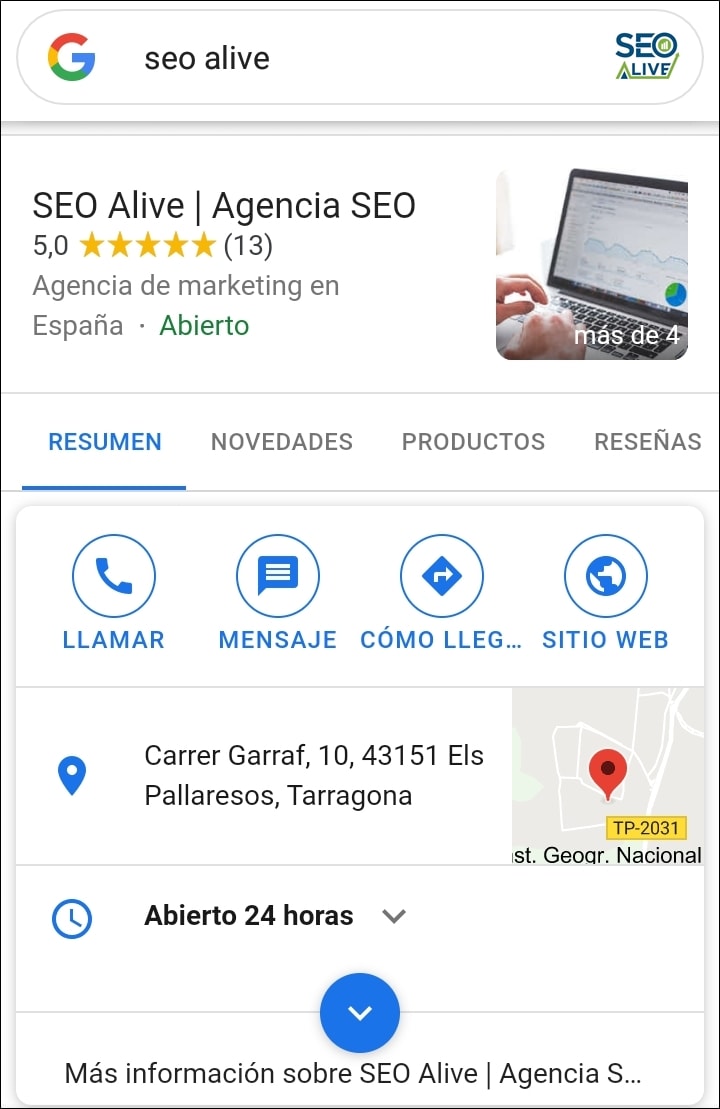The height and width of the screenshot is (1109, 720).
Task: Click the Google logo in the search bar
Action: point(71,57)
